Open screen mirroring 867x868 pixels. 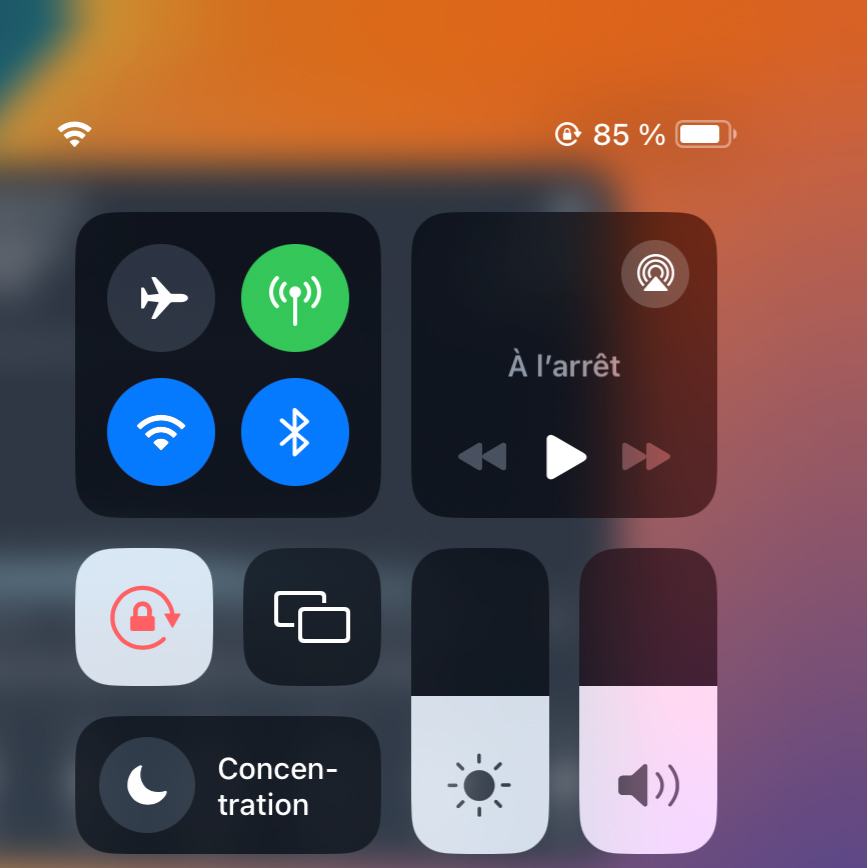coord(312,617)
